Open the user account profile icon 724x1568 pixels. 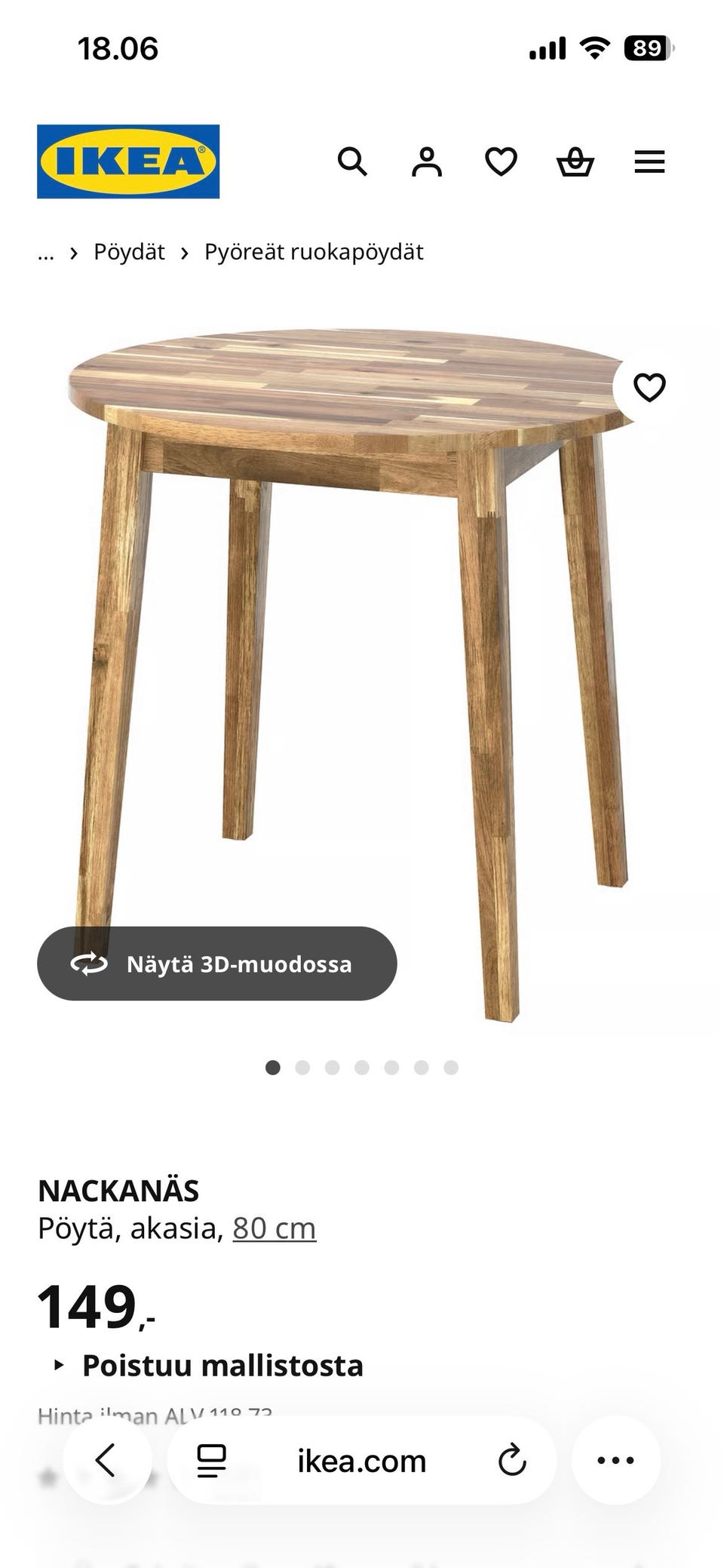point(426,161)
